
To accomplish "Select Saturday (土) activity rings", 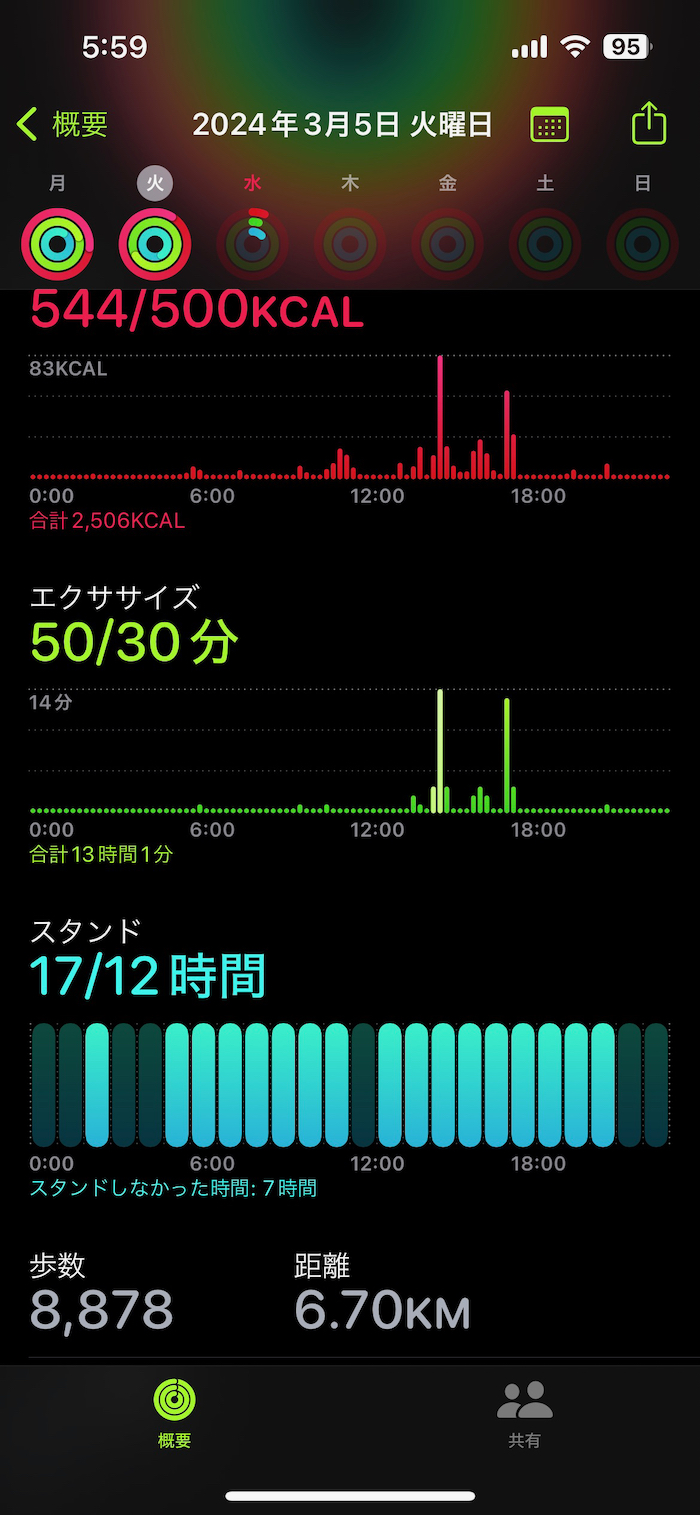I will click(545, 243).
